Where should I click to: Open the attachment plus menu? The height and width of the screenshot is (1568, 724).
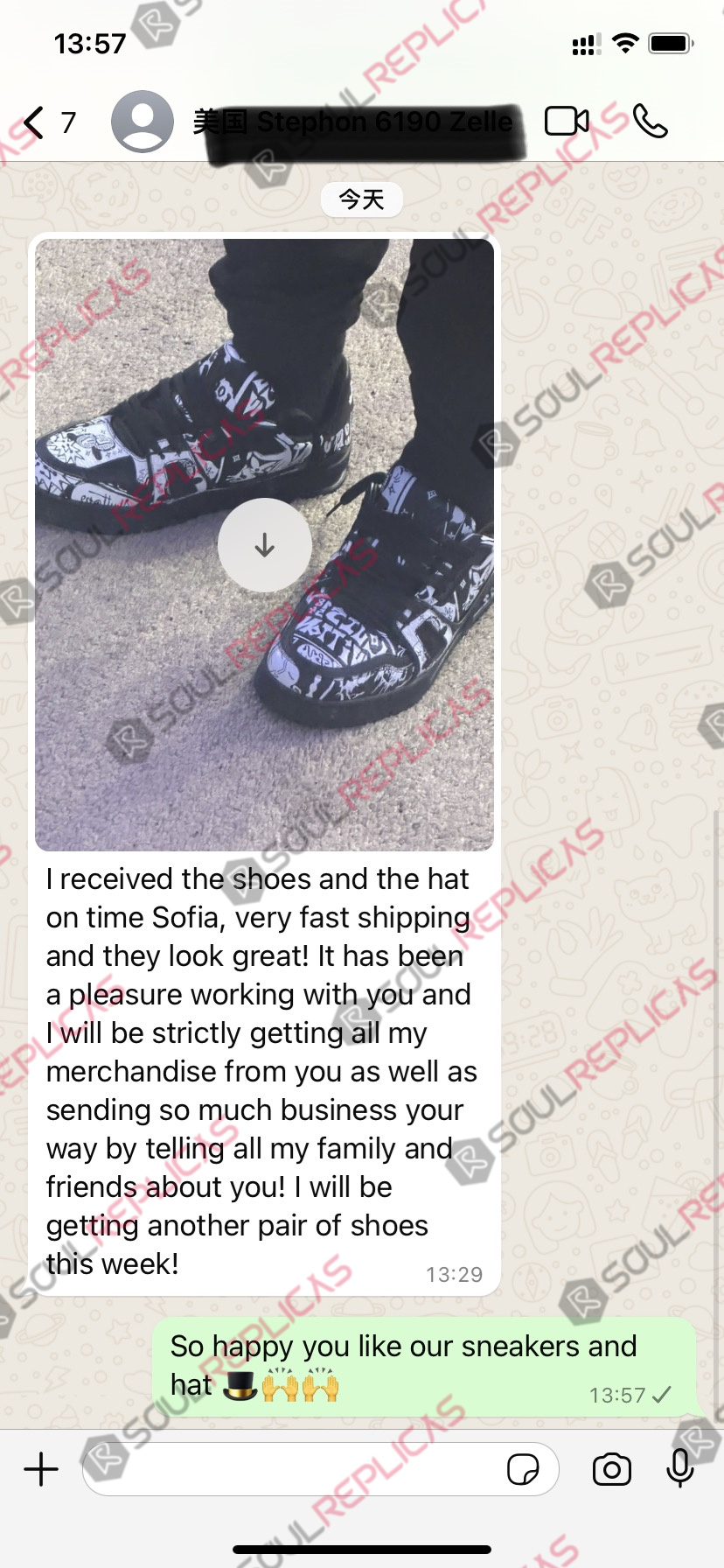coord(41,1469)
